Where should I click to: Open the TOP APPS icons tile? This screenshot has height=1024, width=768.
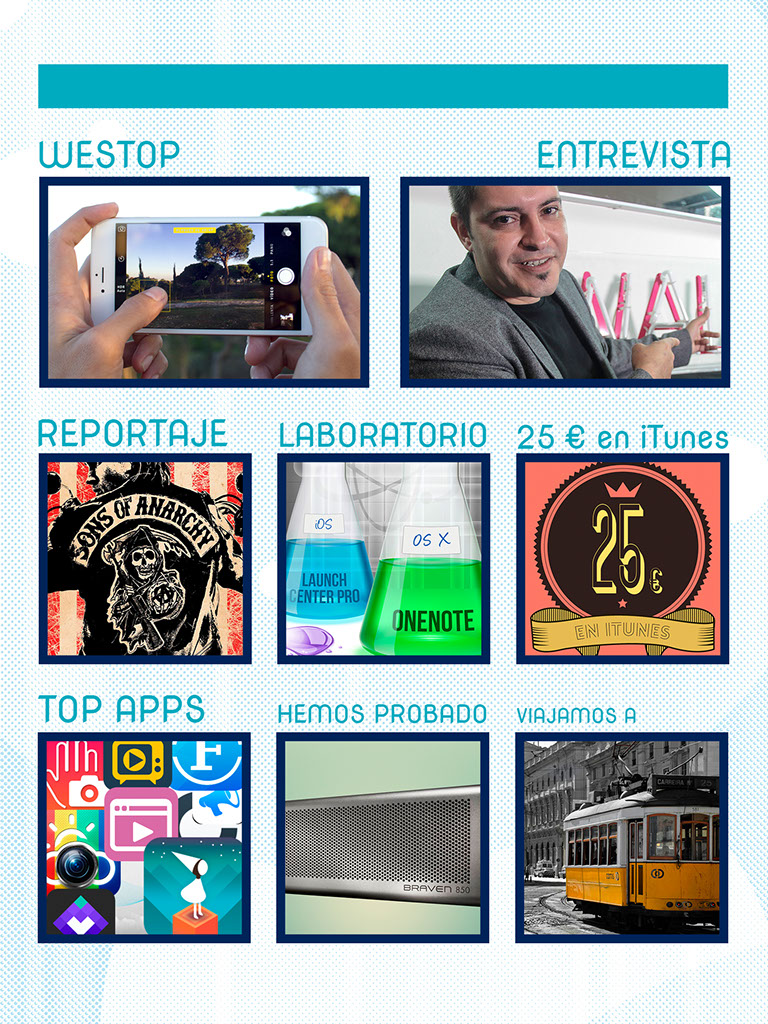click(x=144, y=837)
